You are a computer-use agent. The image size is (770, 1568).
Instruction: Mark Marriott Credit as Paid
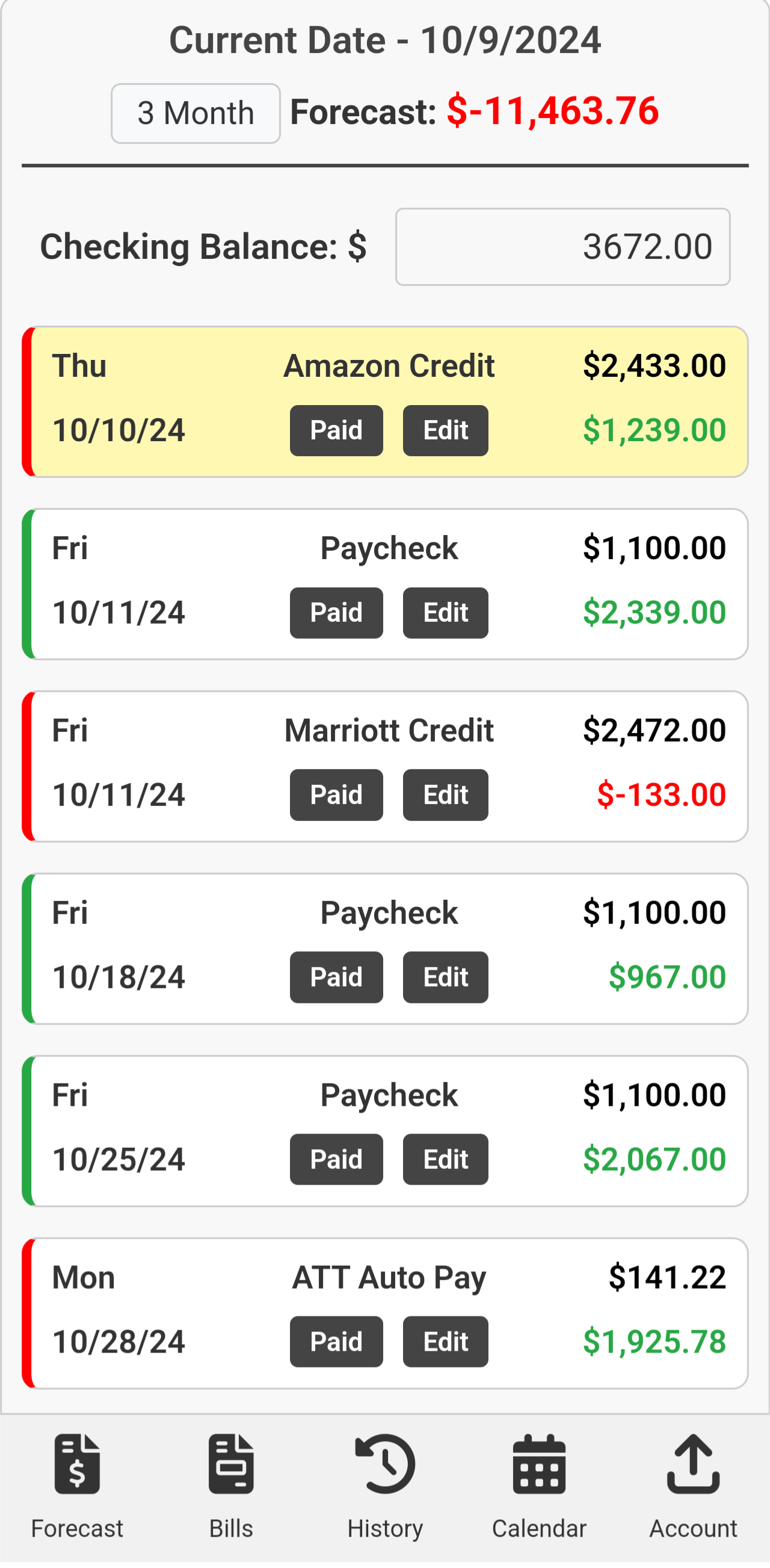[336, 795]
